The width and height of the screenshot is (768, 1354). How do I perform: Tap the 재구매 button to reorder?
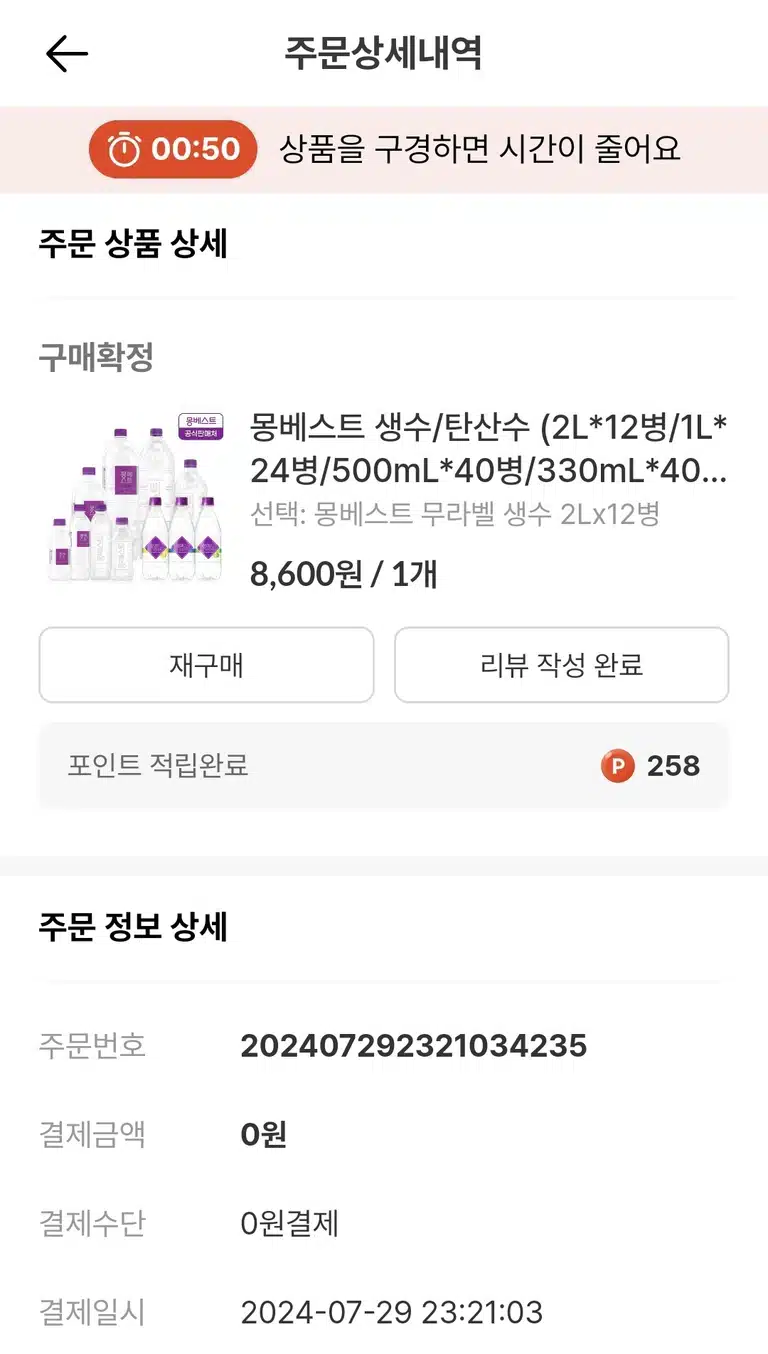click(206, 665)
